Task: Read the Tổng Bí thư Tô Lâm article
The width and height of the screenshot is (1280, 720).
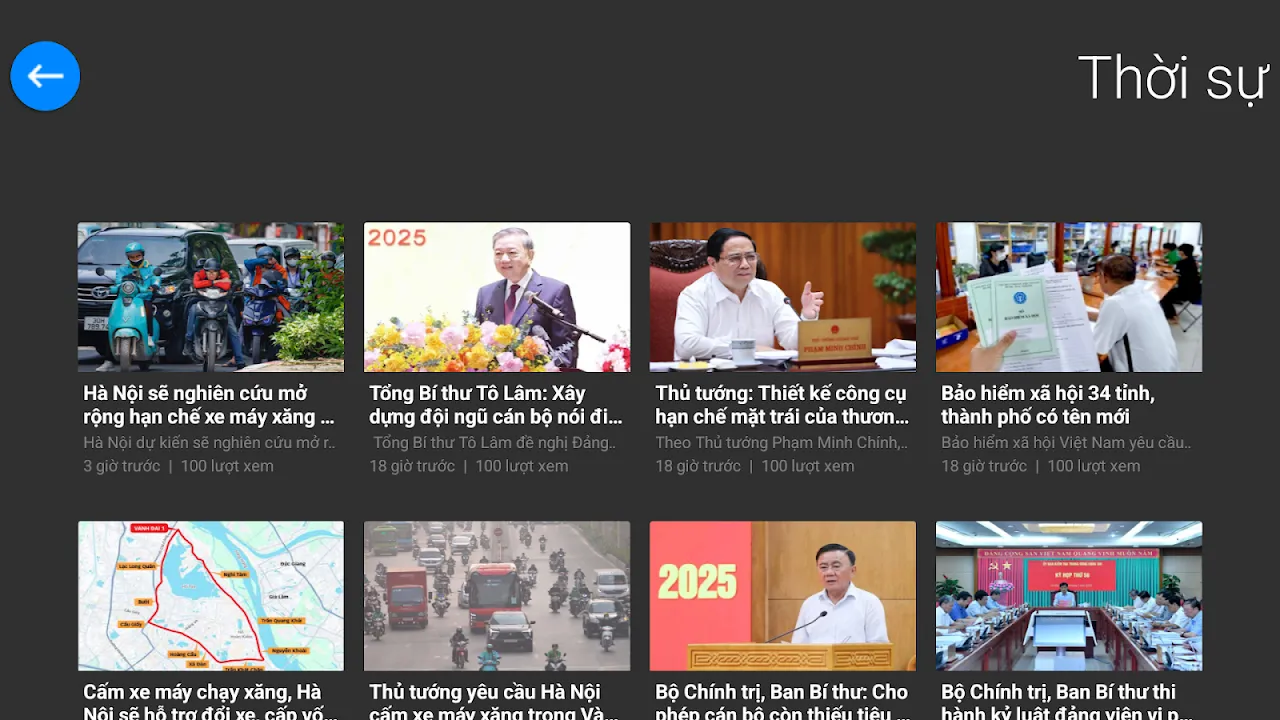Action: (497, 298)
